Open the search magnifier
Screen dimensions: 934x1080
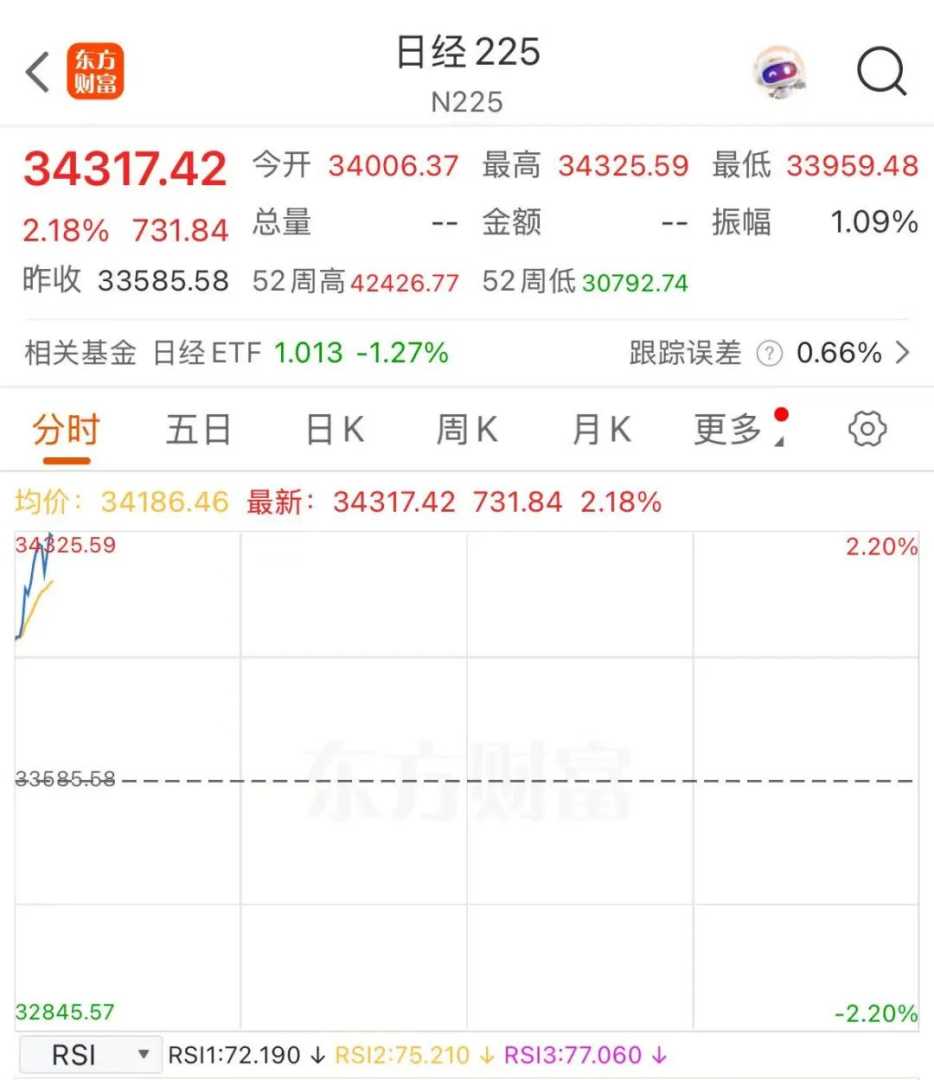[881, 72]
